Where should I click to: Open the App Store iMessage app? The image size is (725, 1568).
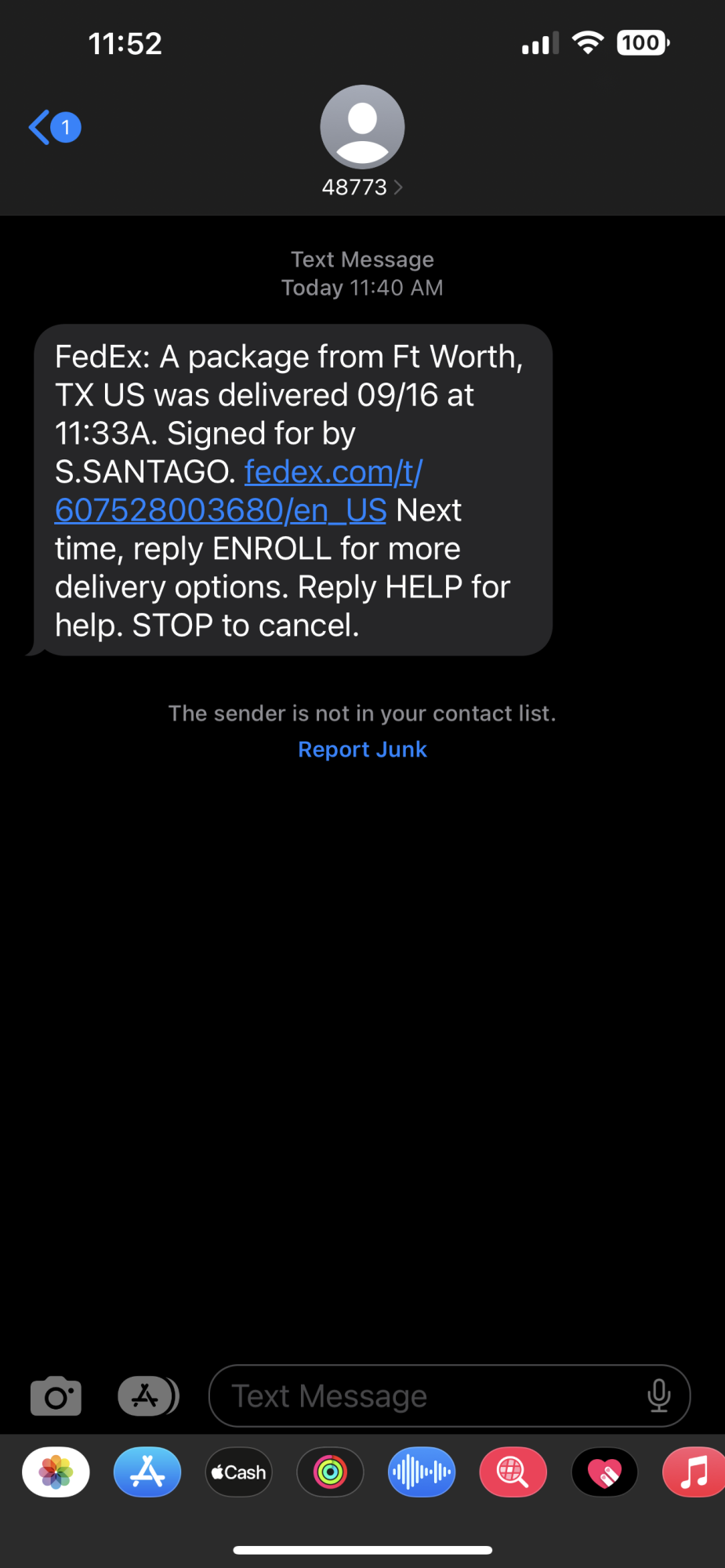click(x=147, y=1472)
